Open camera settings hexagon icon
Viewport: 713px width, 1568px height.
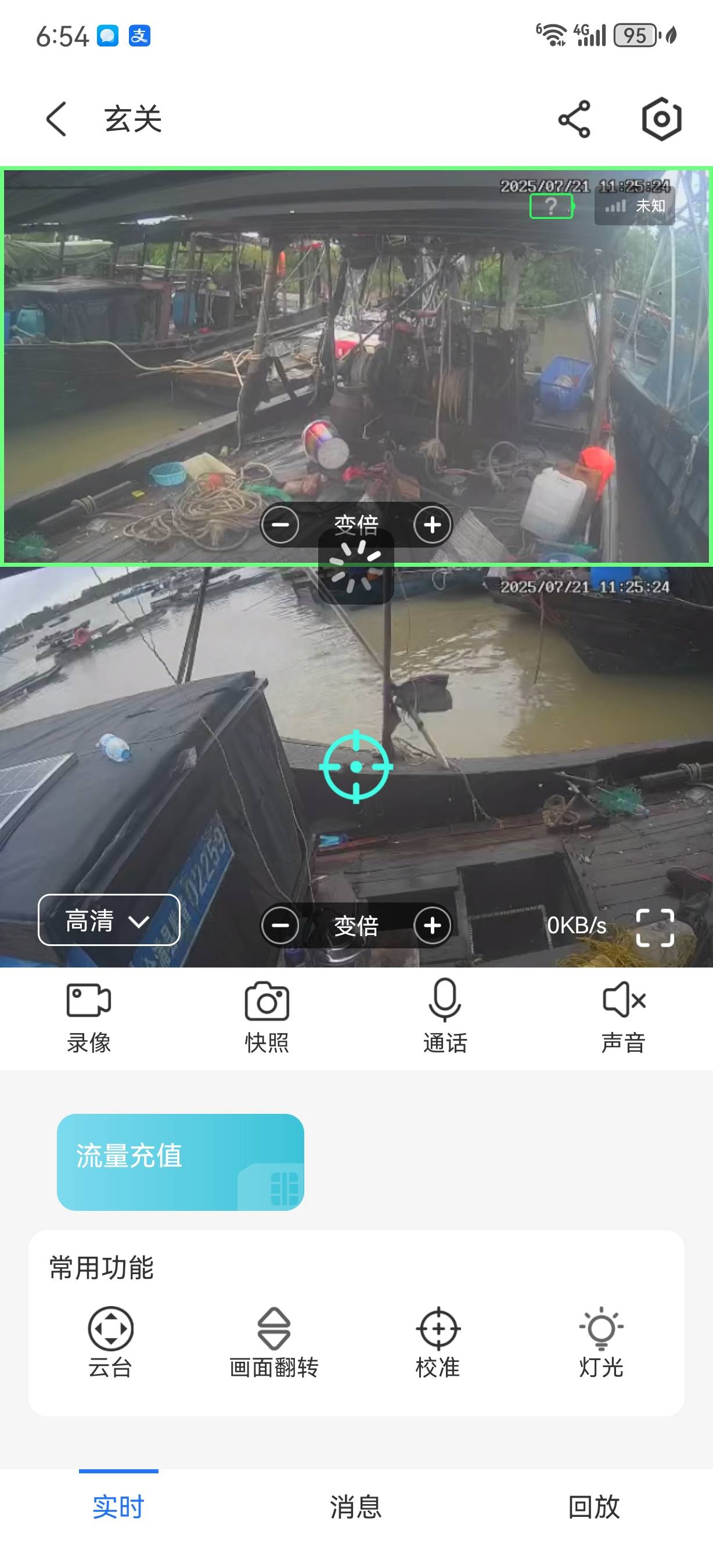[661, 118]
